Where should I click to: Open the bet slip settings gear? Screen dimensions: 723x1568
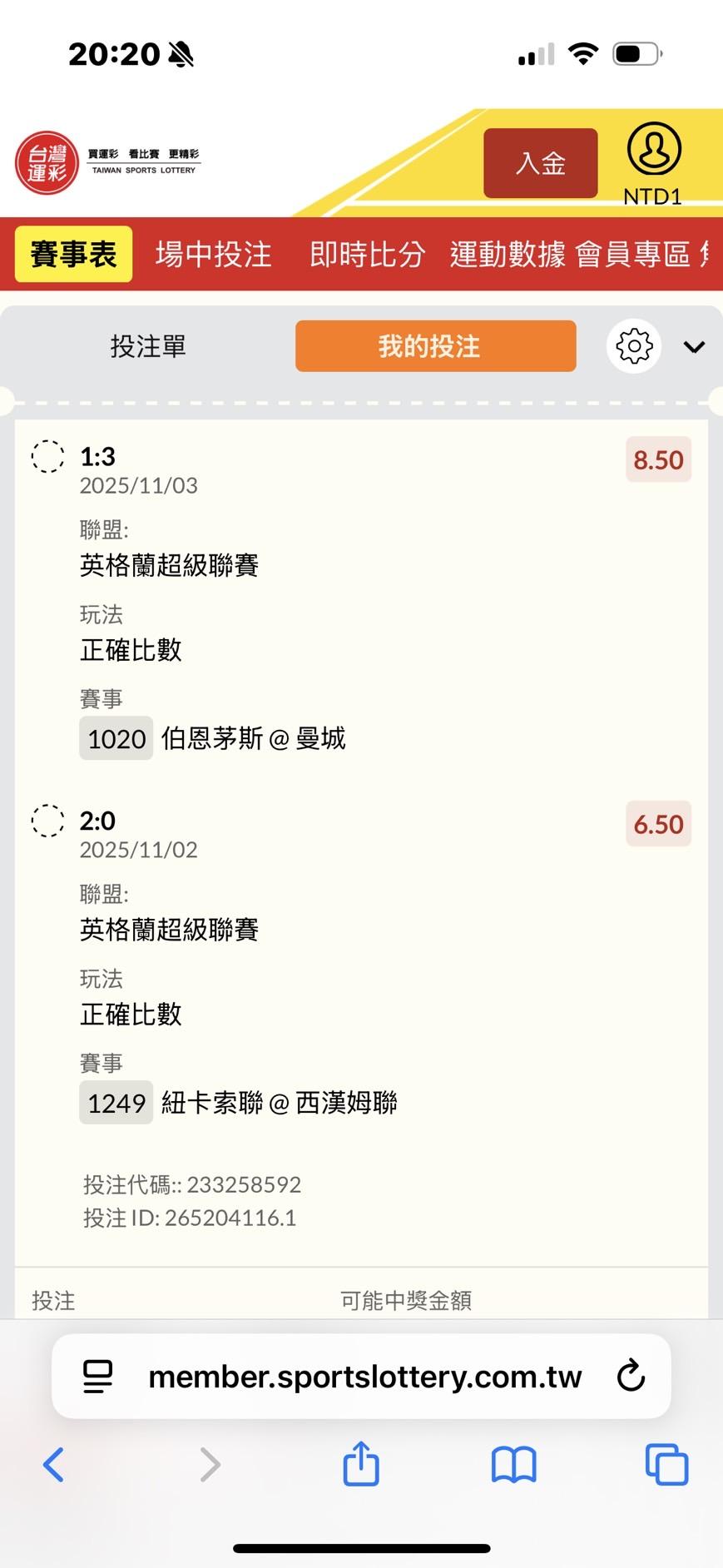[x=634, y=346]
